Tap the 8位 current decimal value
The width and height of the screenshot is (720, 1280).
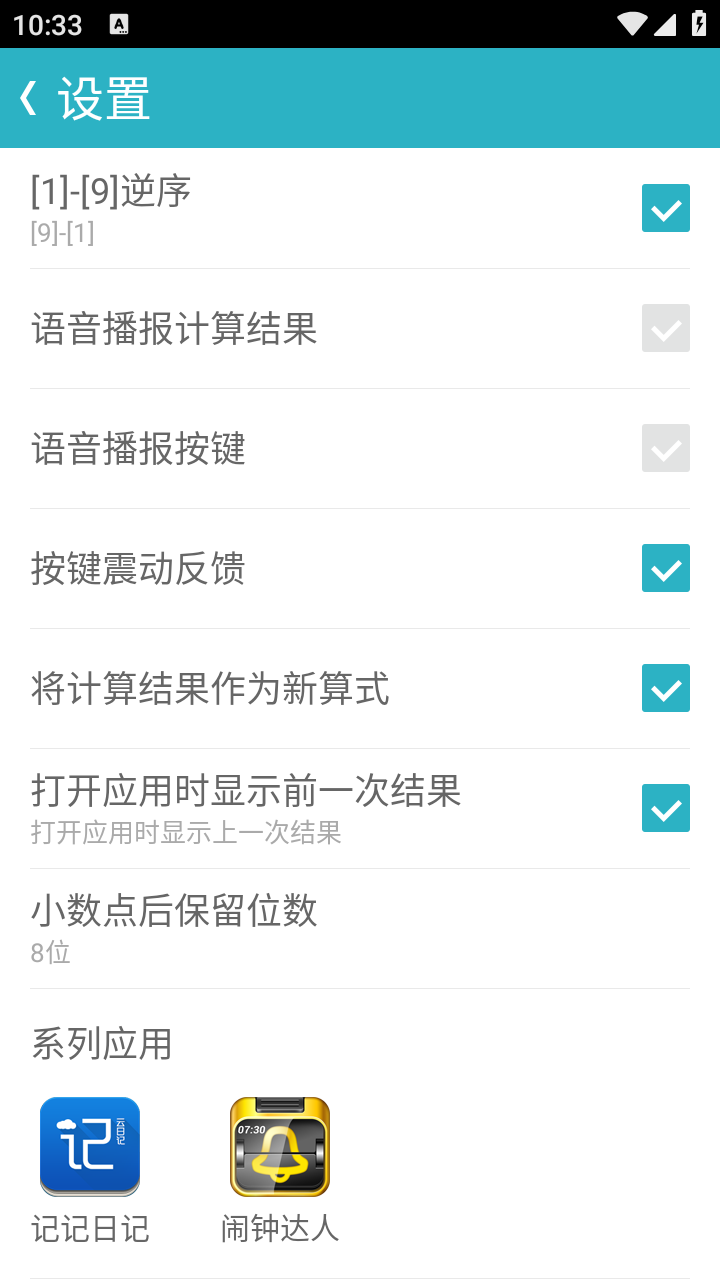point(52,953)
